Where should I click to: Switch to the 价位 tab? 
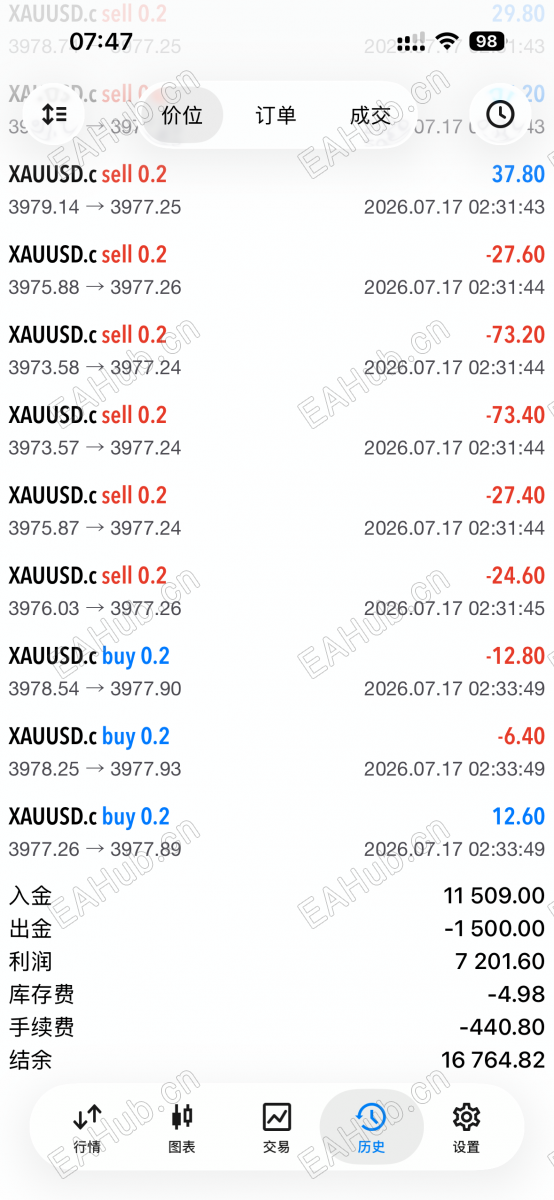(182, 115)
